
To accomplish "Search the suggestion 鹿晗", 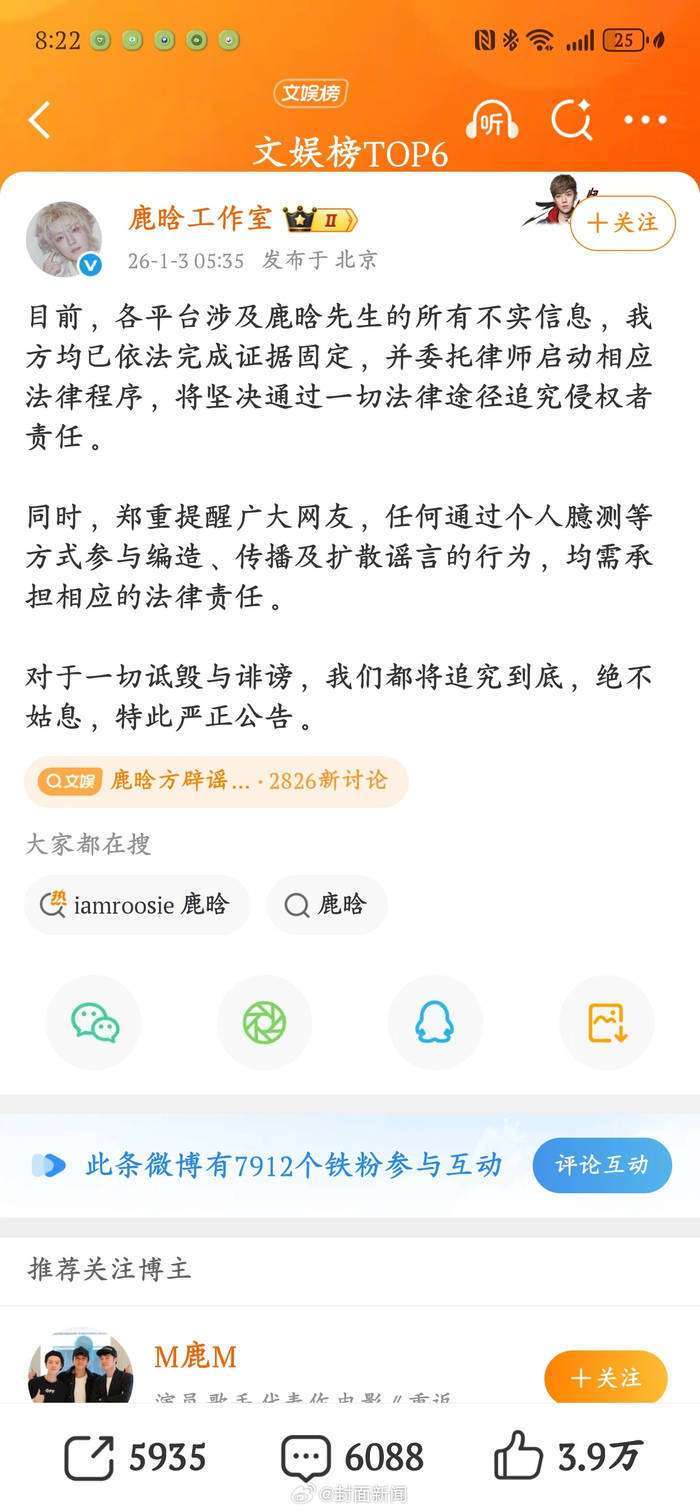I will (x=327, y=905).
